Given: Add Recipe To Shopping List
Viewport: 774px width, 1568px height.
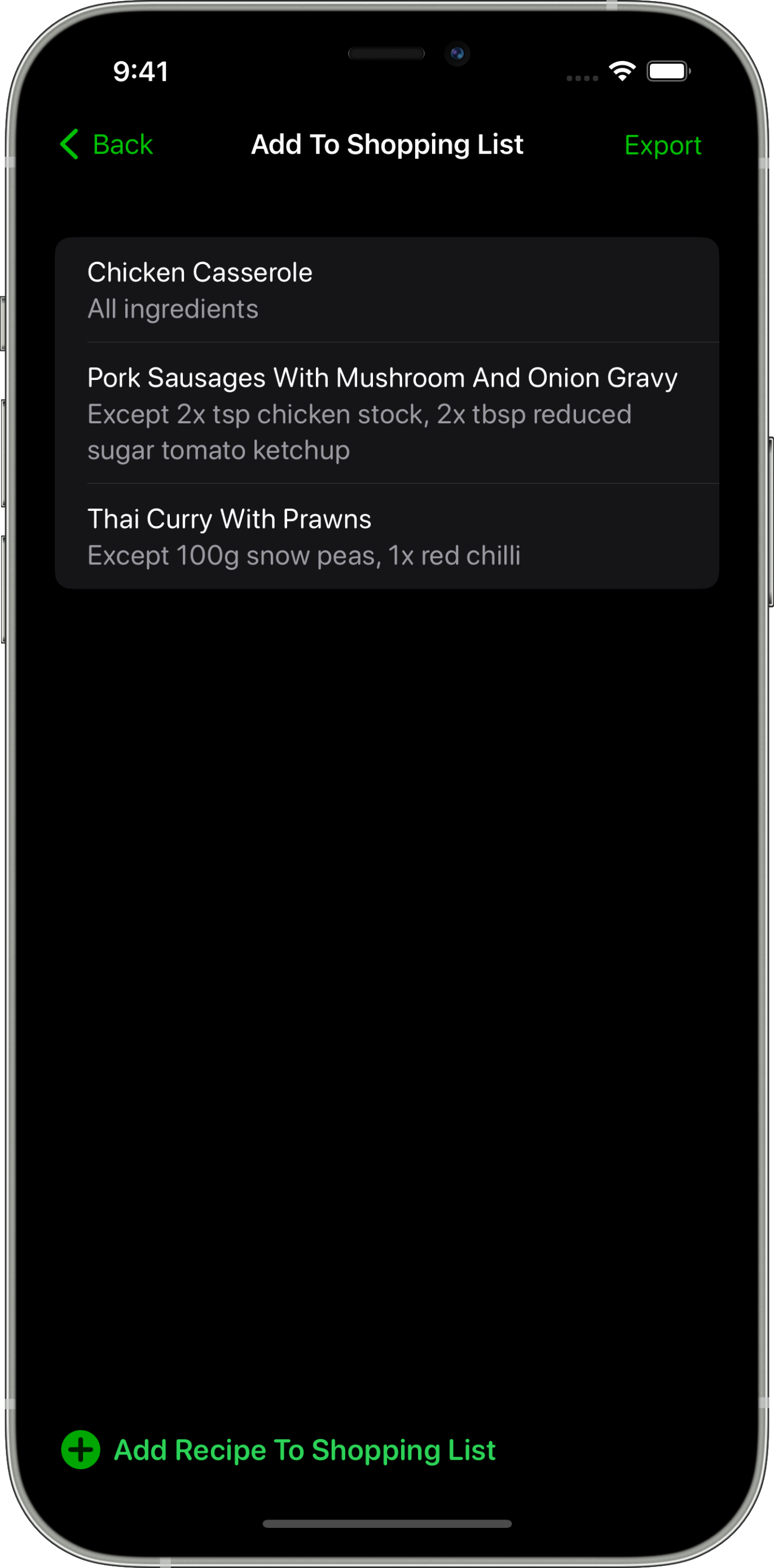Looking at the screenshot, I should pyautogui.click(x=279, y=1449).
